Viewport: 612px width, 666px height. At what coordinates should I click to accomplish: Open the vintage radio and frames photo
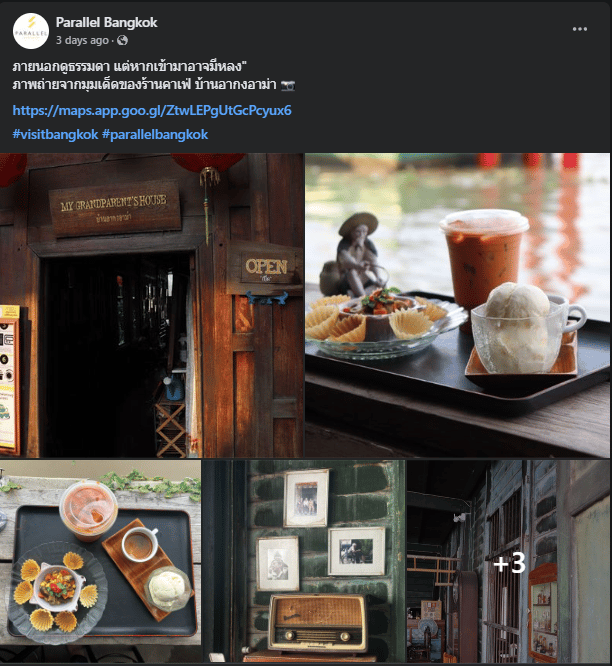304,560
